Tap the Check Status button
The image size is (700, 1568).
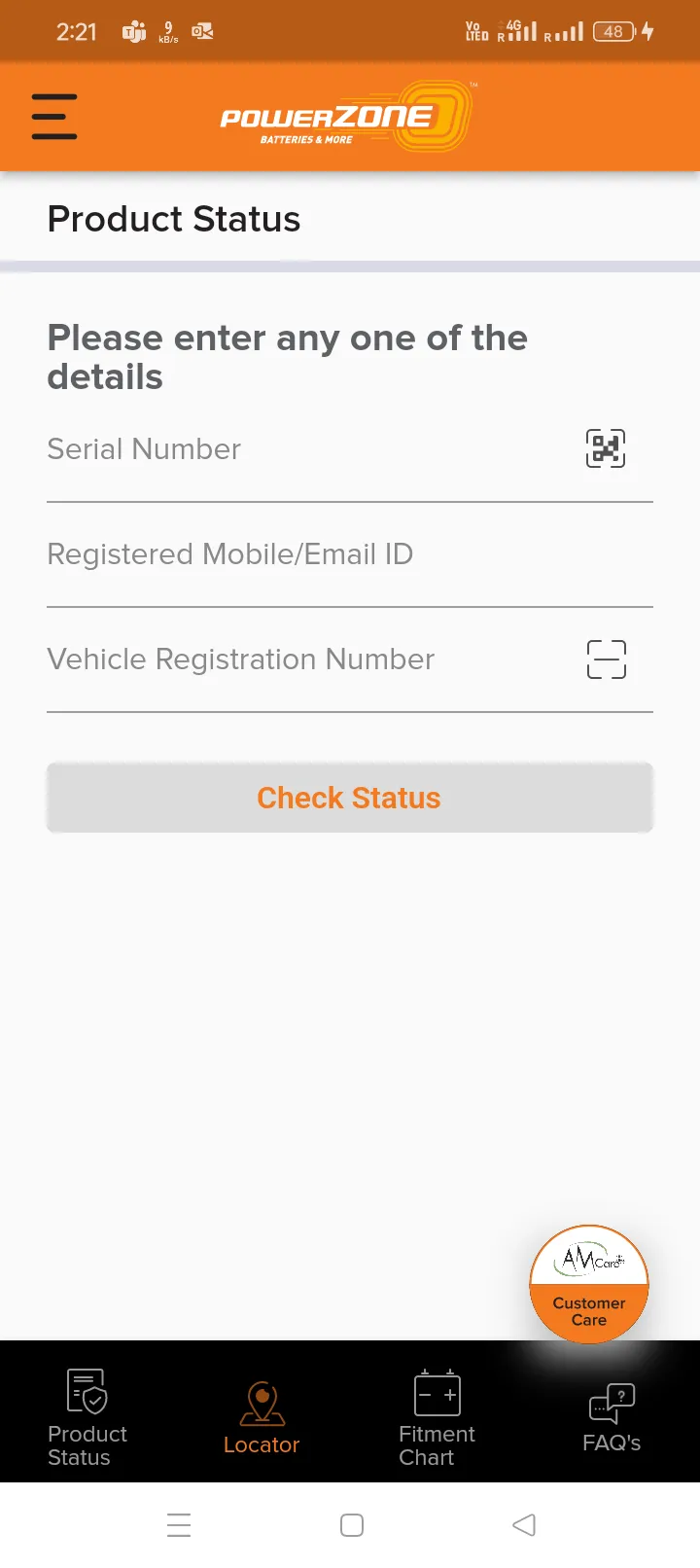tap(349, 798)
